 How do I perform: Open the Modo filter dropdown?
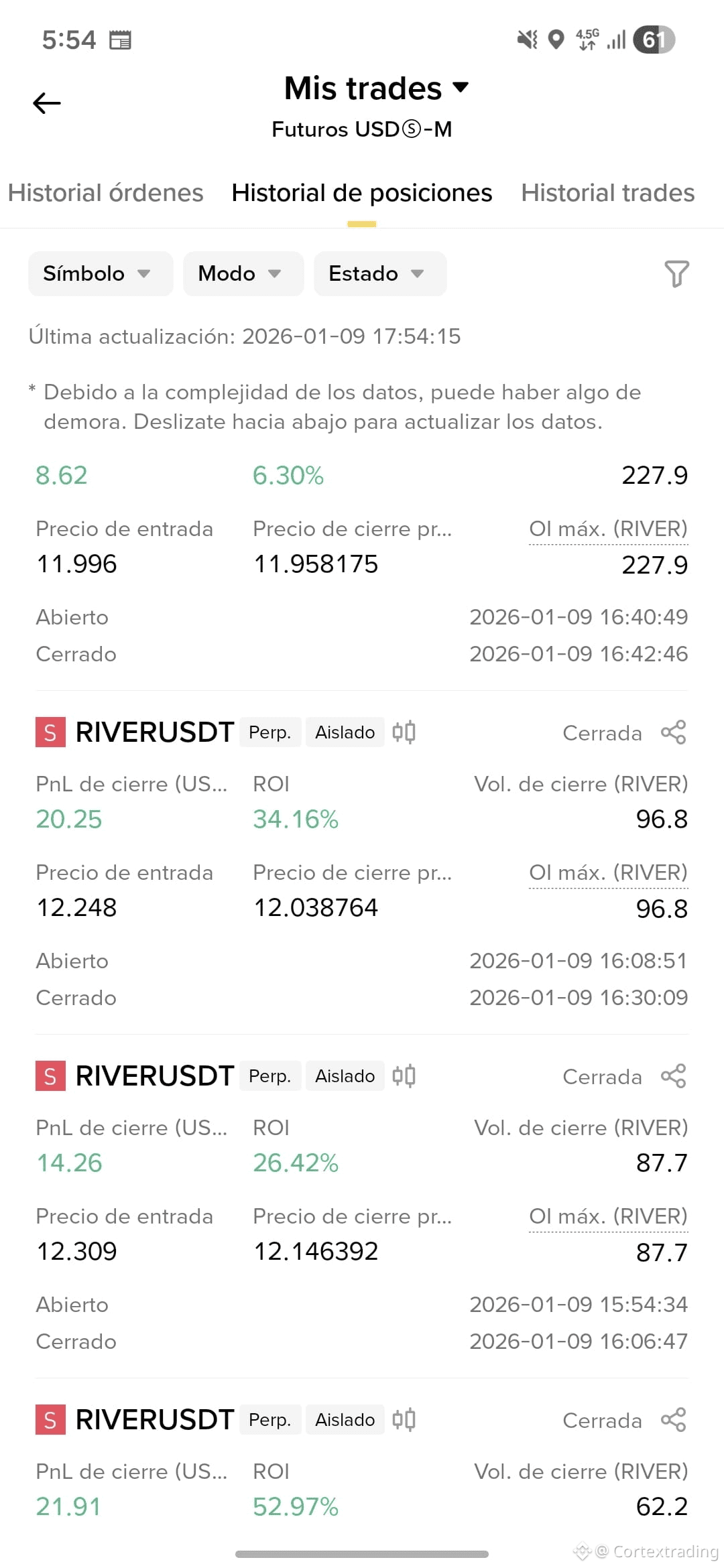pyautogui.click(x=243, y=273)
